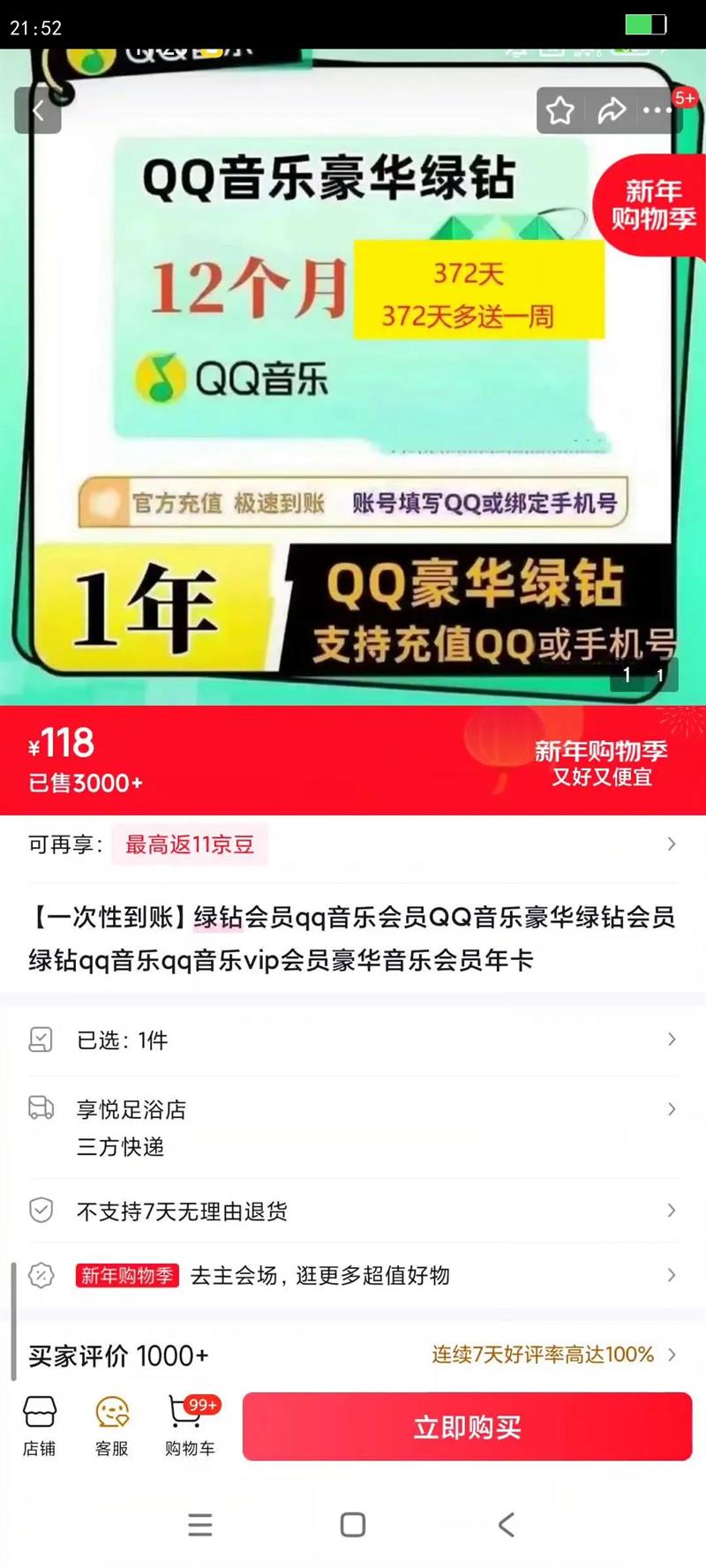Tap the promo icon next to 新年购物季 row
The width and height of the screenshot is (706, 1568).
click(x=39, y=1275)
